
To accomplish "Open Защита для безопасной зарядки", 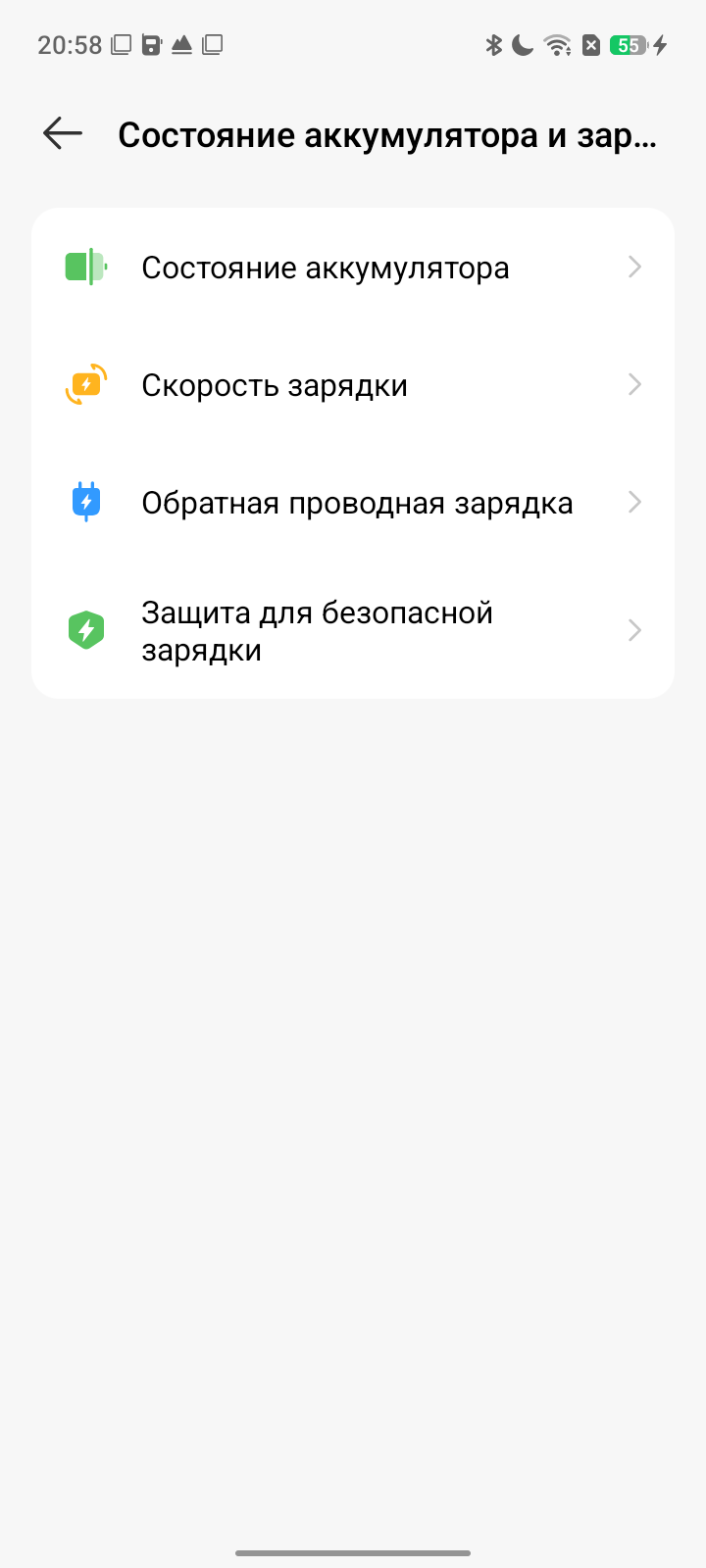I will [353, 630].
